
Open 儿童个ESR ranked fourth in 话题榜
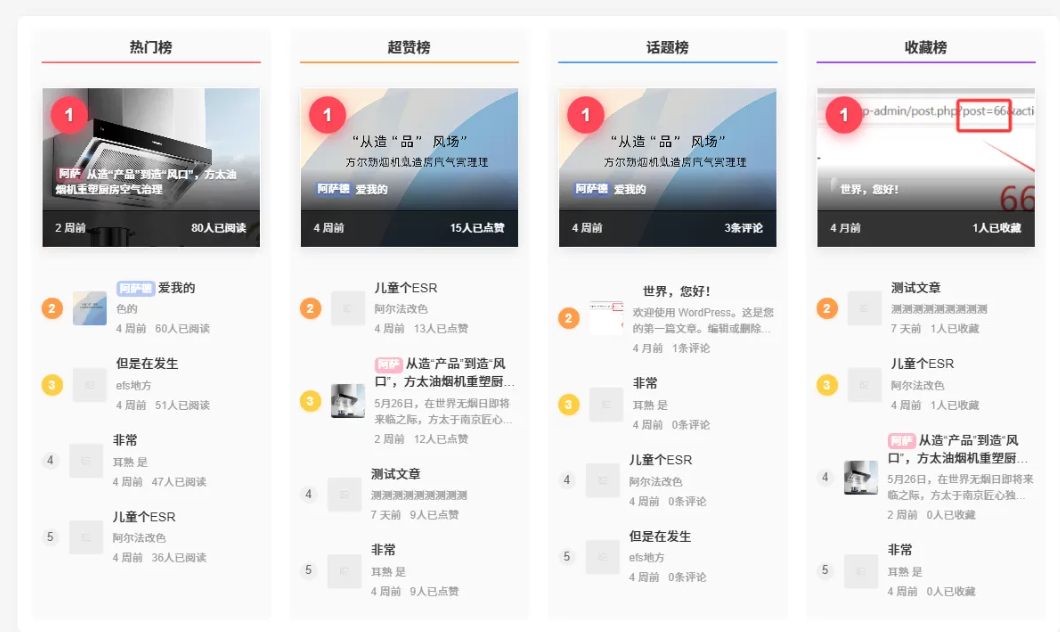pyautogui.click(x=660, y=460)
